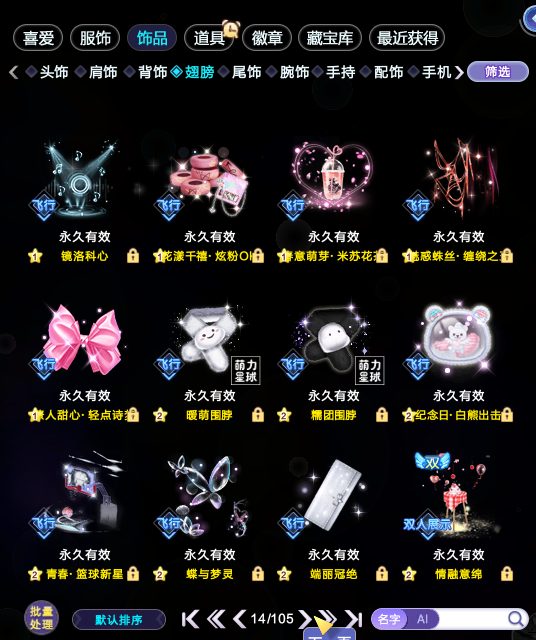Show 最近获得 items
Screen dimensions: 536x640
(407, 38)
